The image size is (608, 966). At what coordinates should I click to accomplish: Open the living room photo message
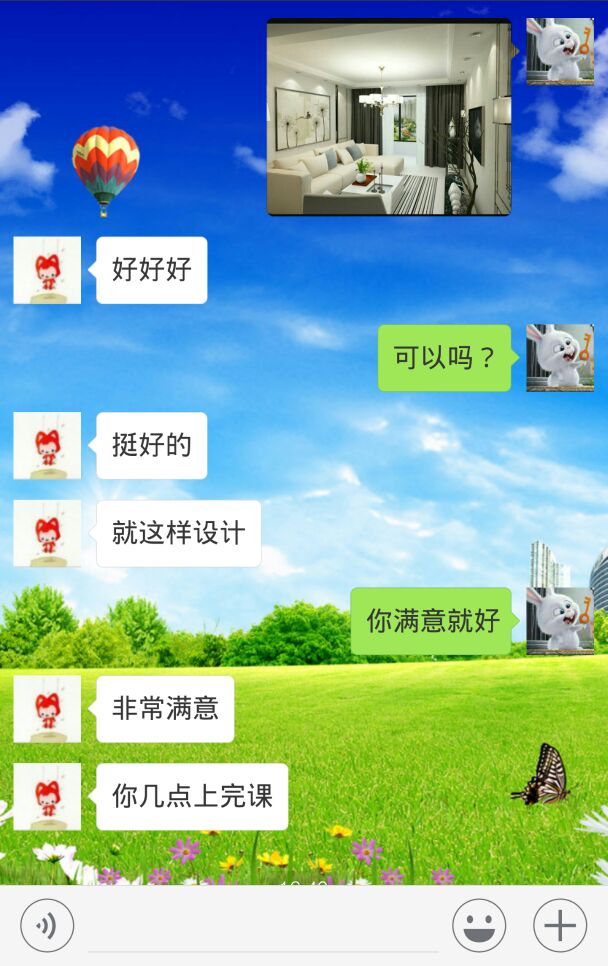[388, 117]
